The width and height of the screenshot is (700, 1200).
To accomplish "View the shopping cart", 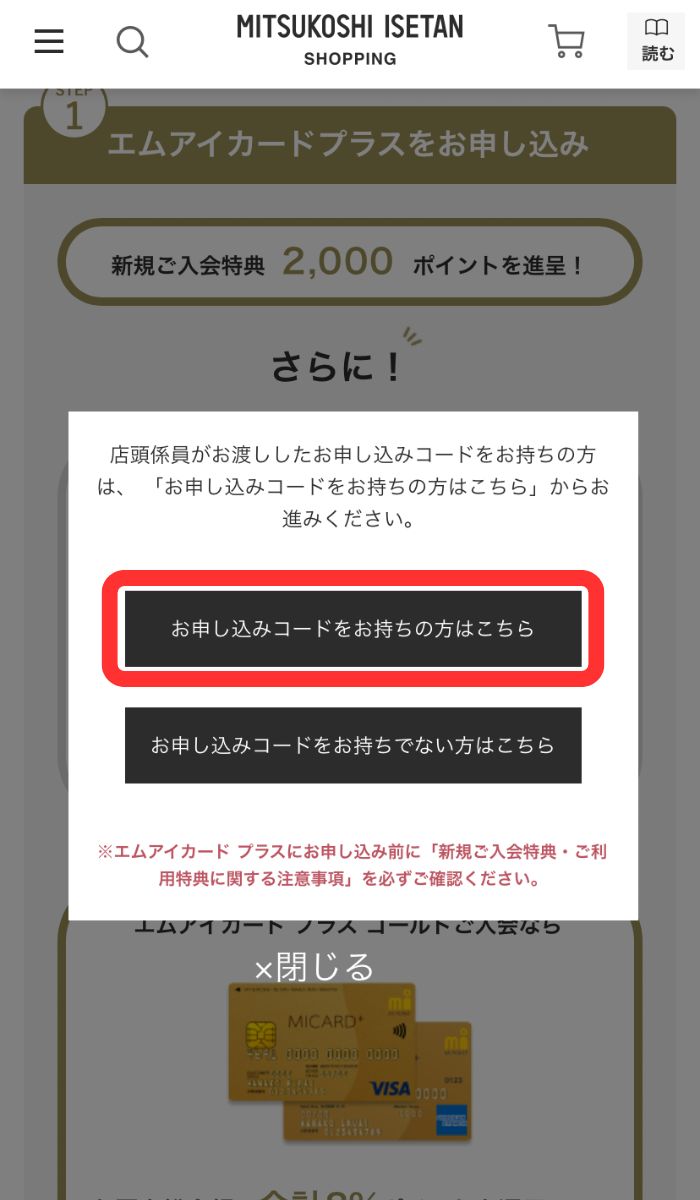I will point(566,42).
